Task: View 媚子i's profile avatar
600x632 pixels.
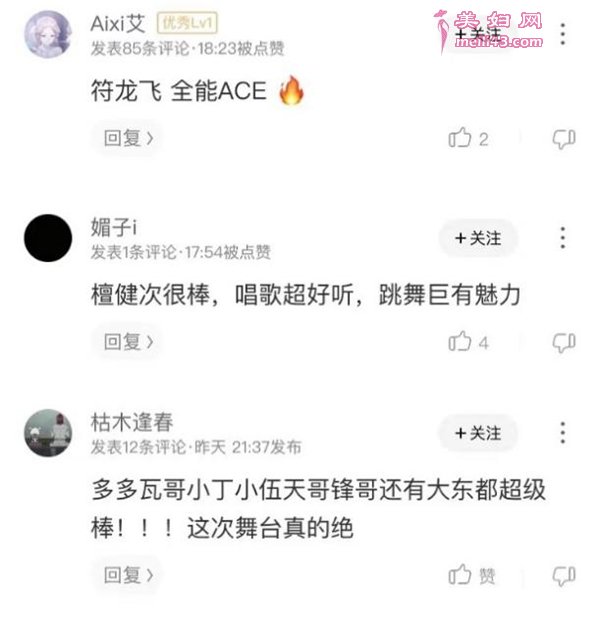Action: click(x=47, y=238)
